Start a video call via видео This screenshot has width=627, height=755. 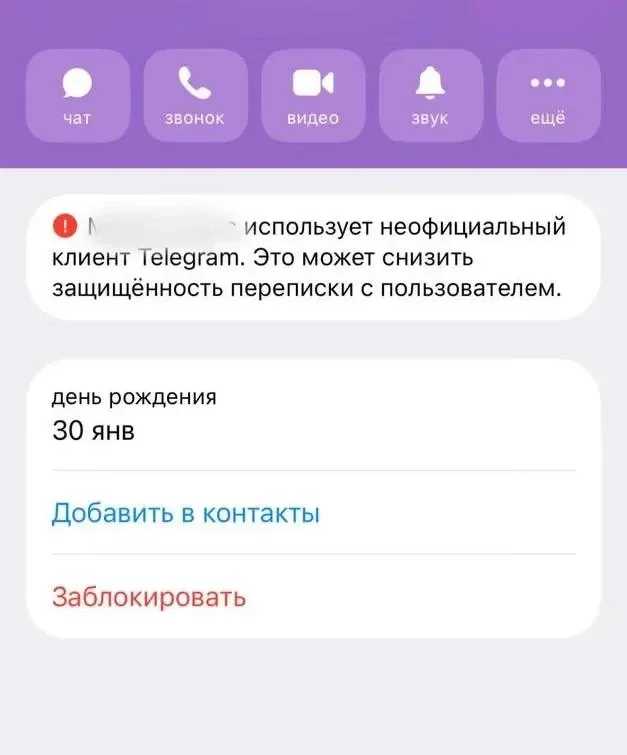313,96
